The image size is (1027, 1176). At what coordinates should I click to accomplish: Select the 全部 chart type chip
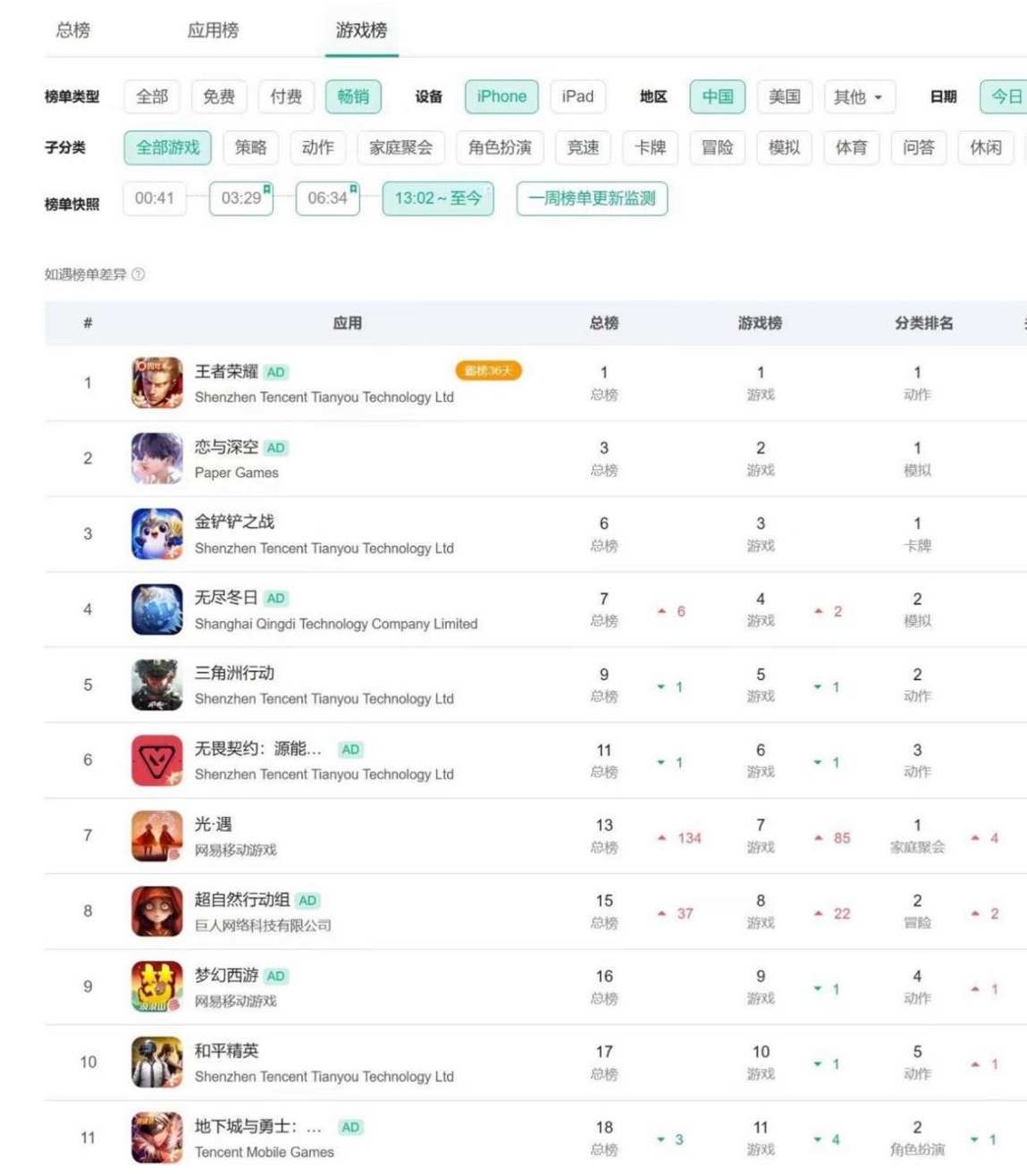(152, 97)
